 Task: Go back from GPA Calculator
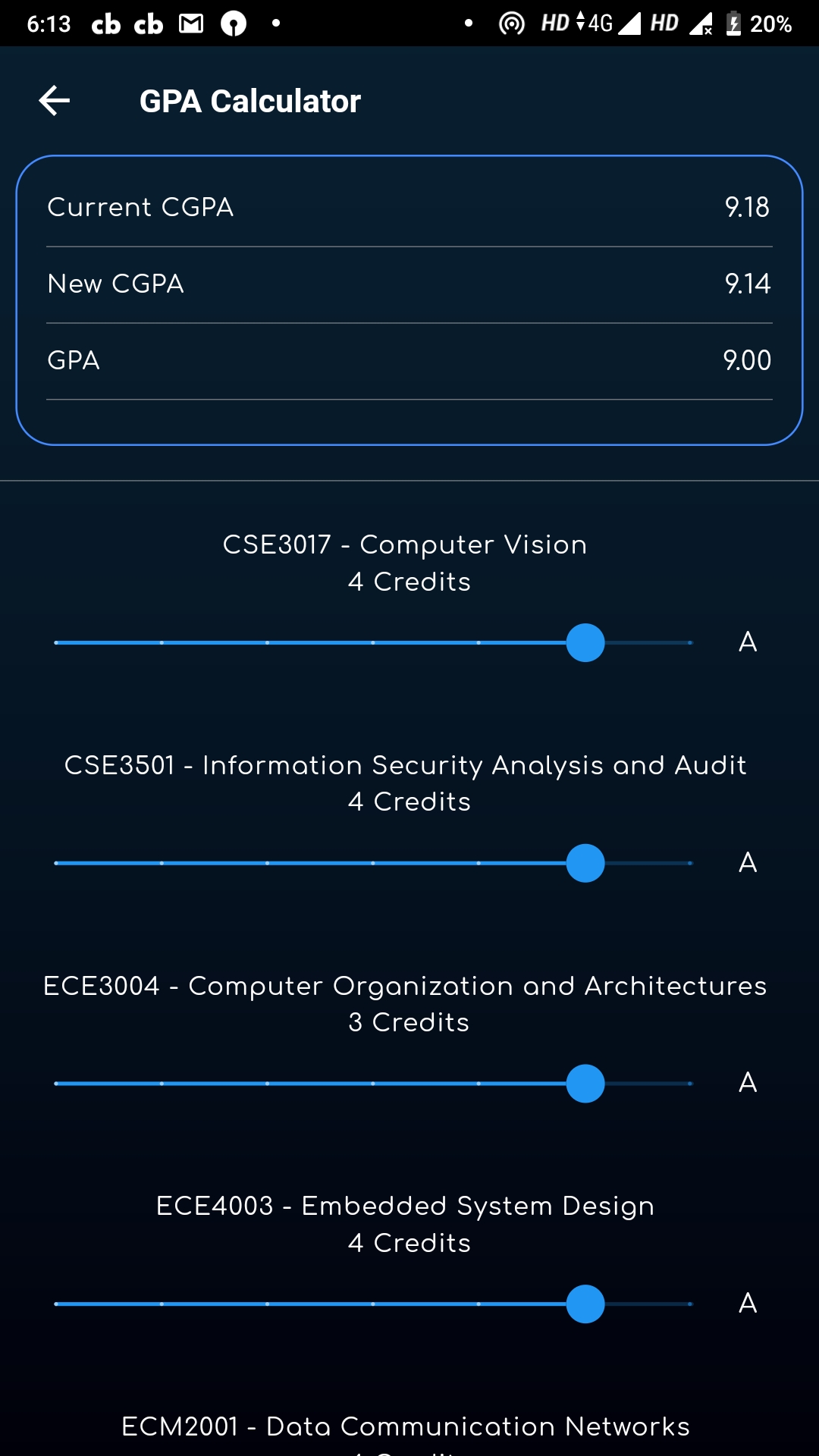pyautogui.click(x=55, y=101)
